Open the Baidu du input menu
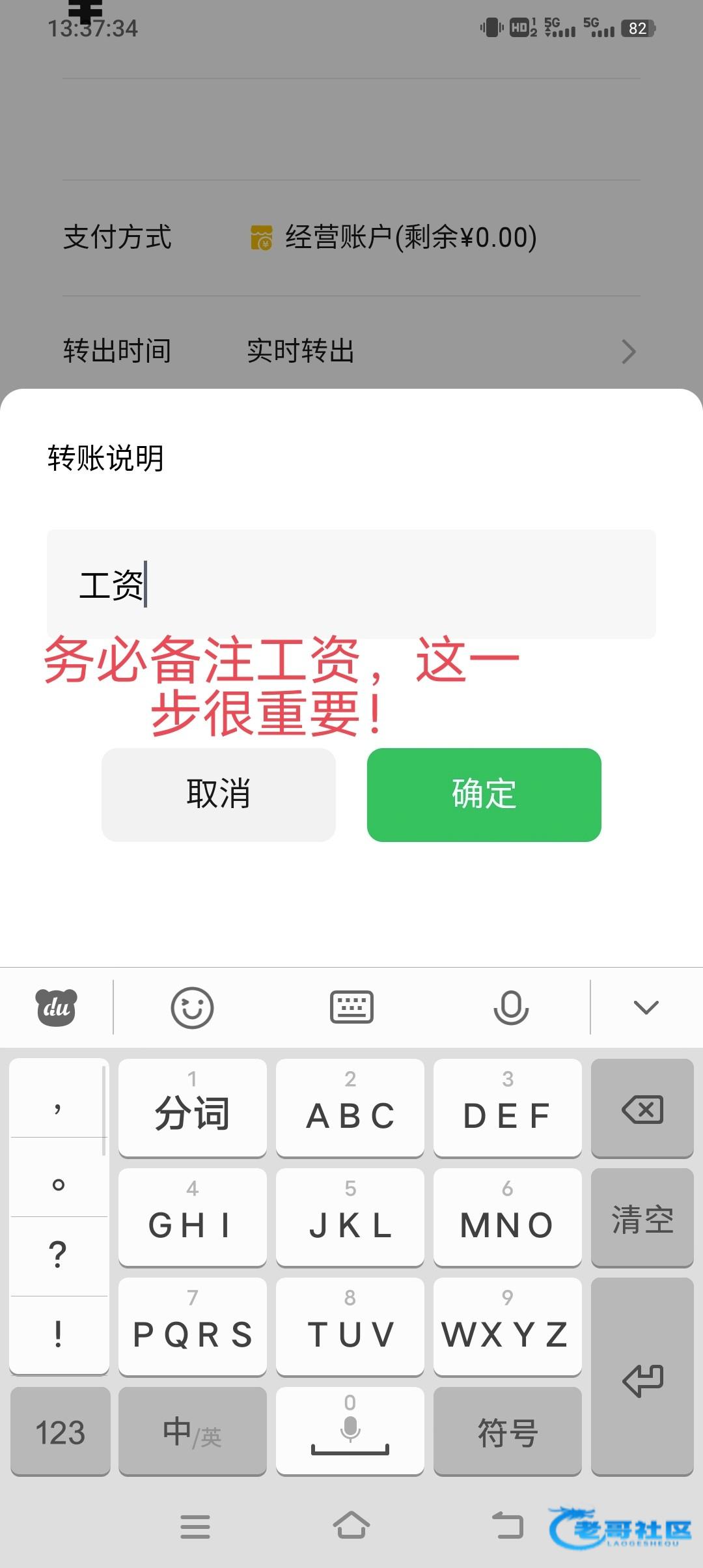Viewport: 703px width, 1568px height. click(57, 1007)
